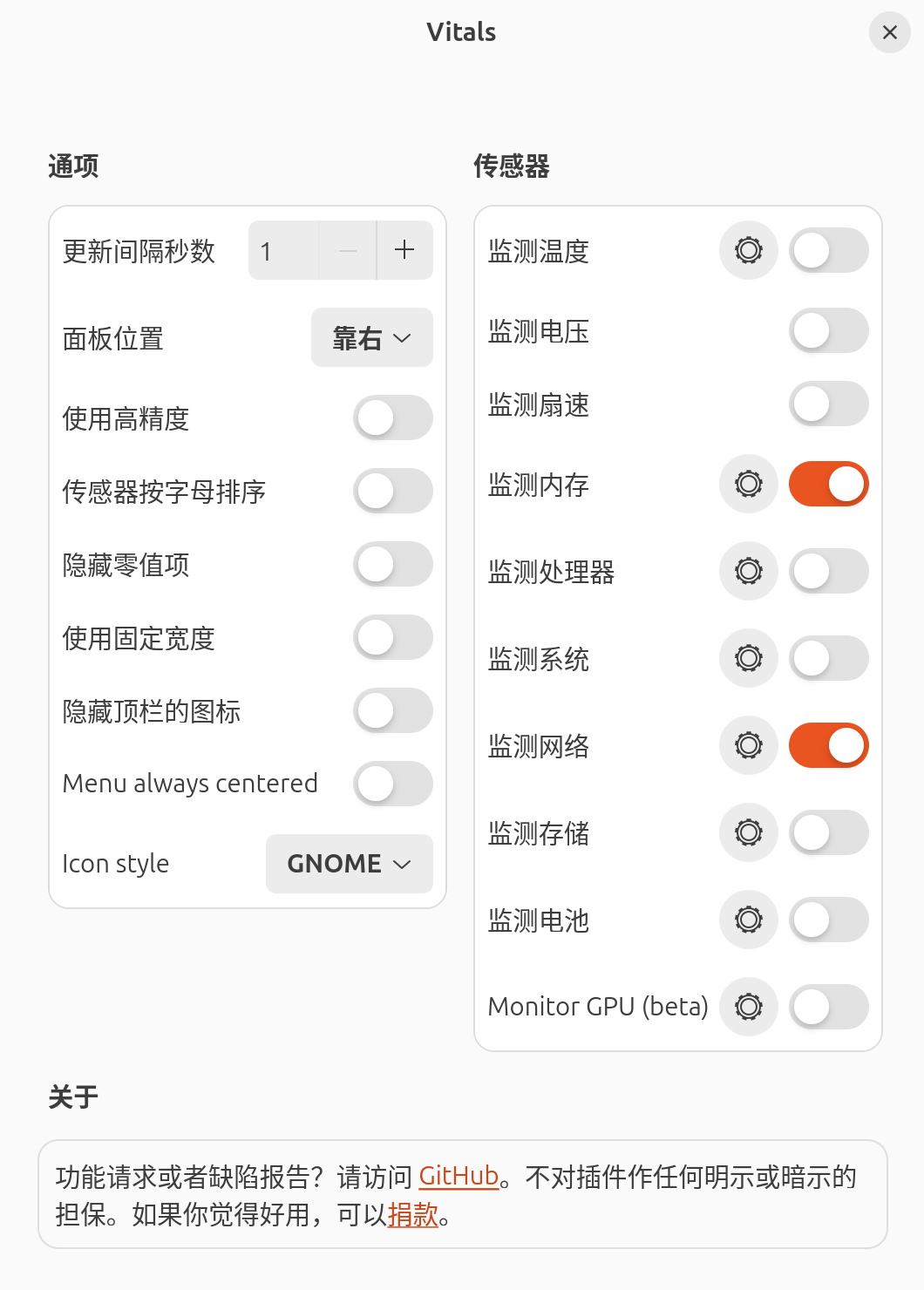Expand the Icon style GNOME dropdown
This screenshot has width=924, height=1290.
tap(350, 864)
